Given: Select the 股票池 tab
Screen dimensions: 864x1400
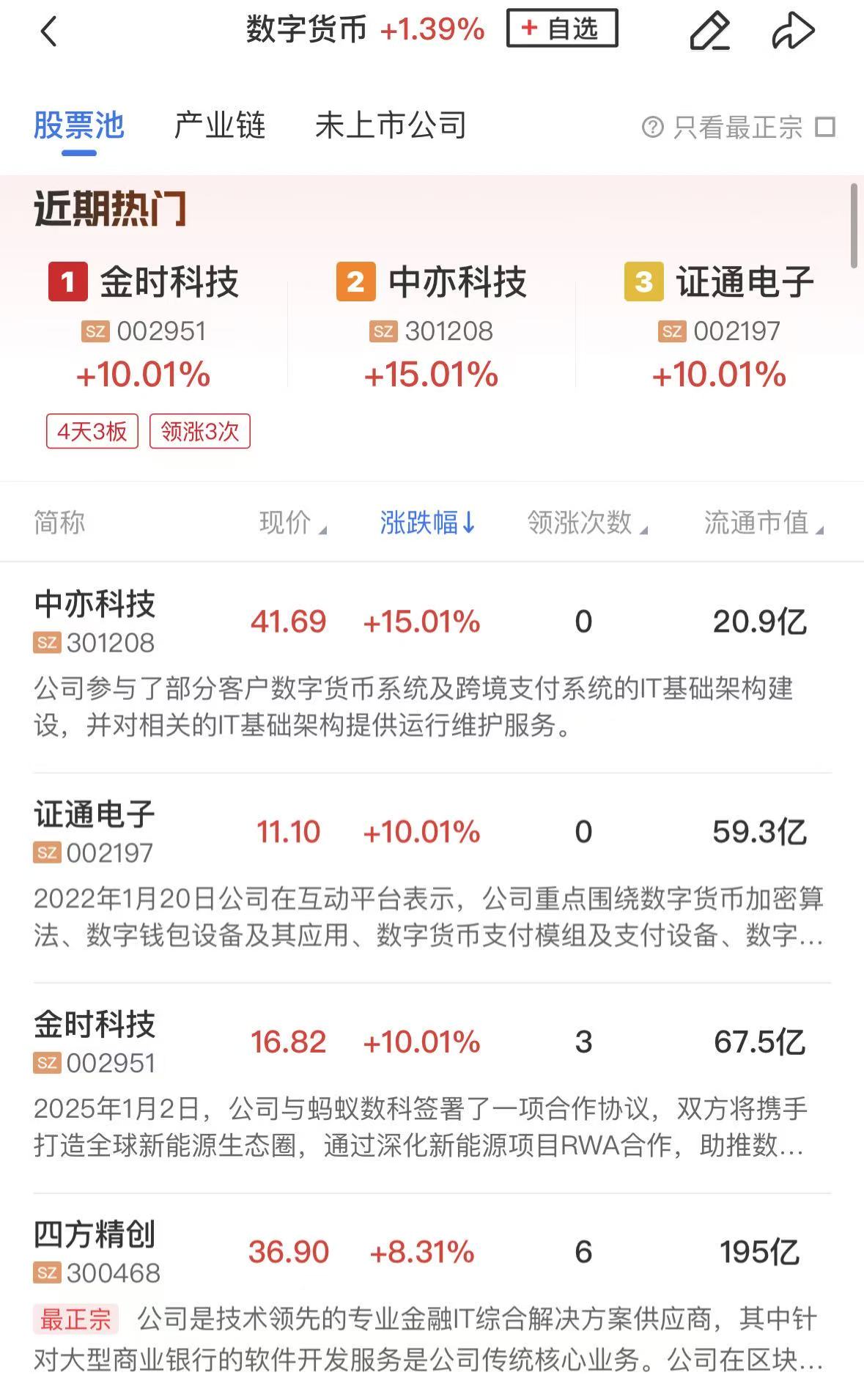Looking at the screenshot, I should (x=79, y=126).
